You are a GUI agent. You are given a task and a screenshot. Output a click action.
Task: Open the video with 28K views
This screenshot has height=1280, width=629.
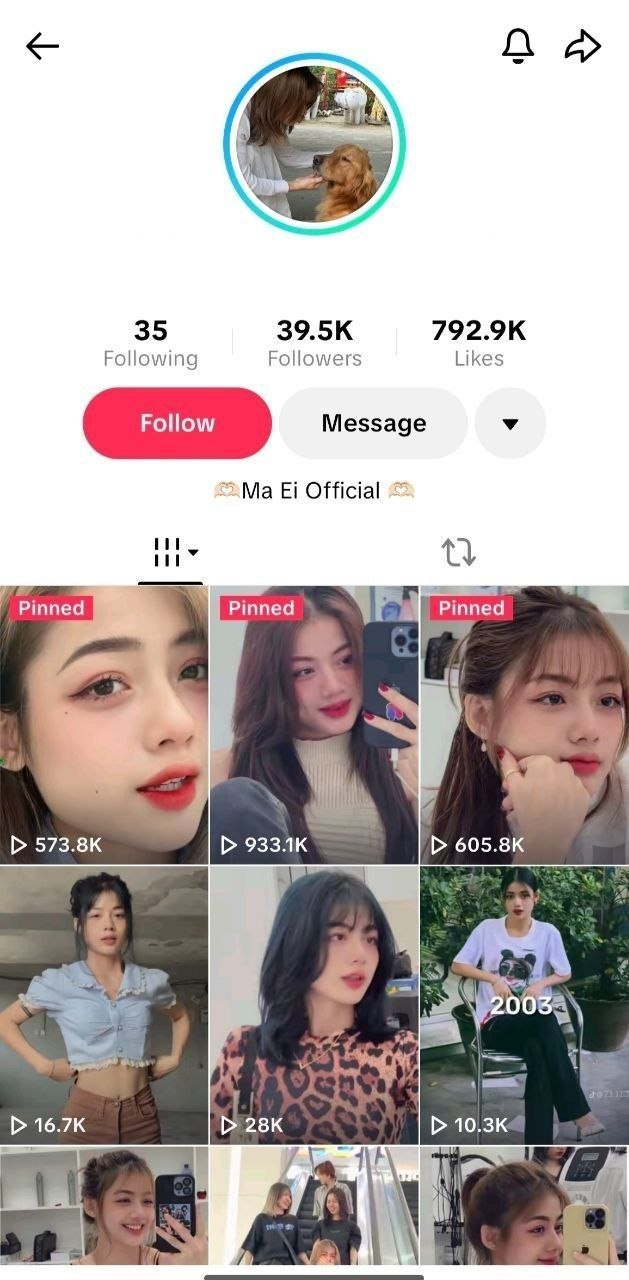pos(314,1005)
